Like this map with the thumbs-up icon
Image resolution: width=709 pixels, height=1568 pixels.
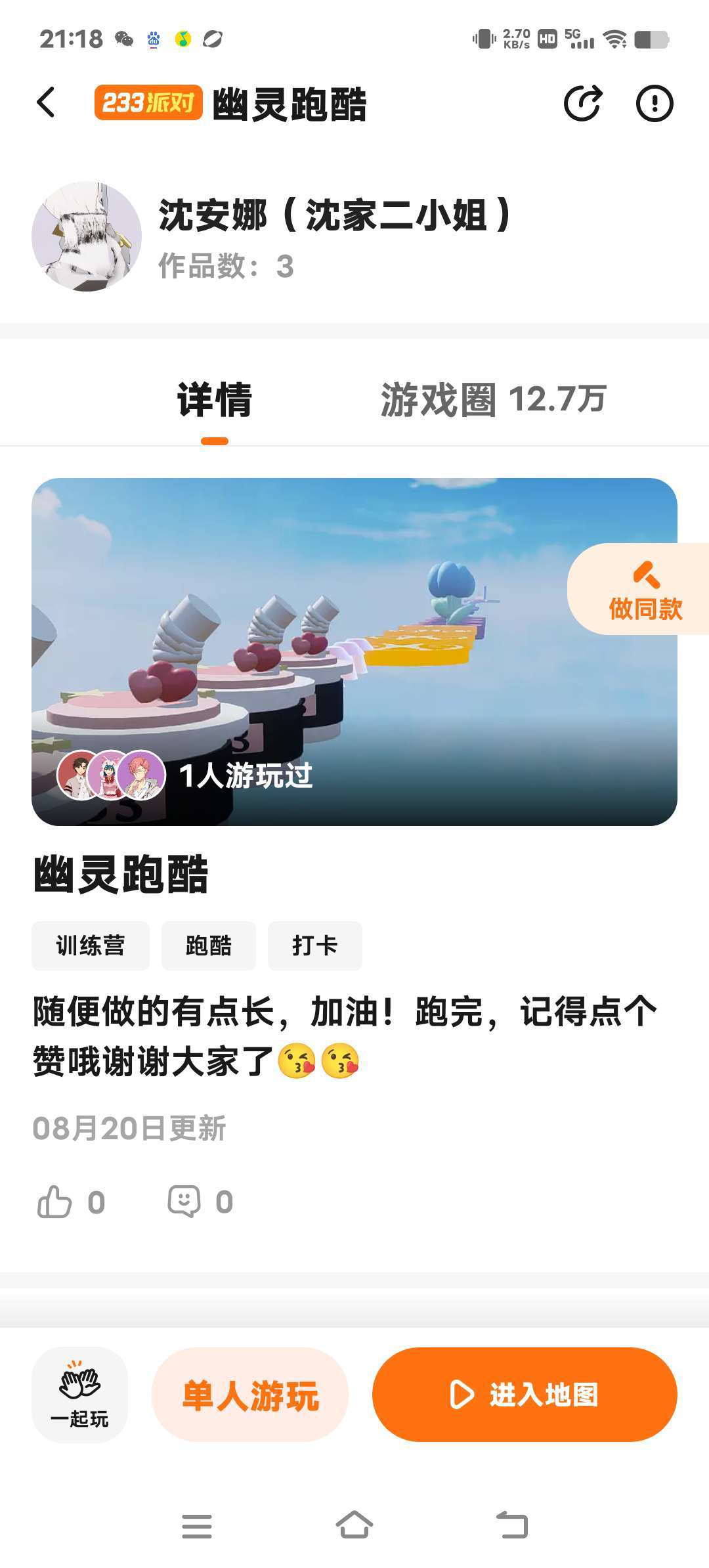pos(54,1202)
